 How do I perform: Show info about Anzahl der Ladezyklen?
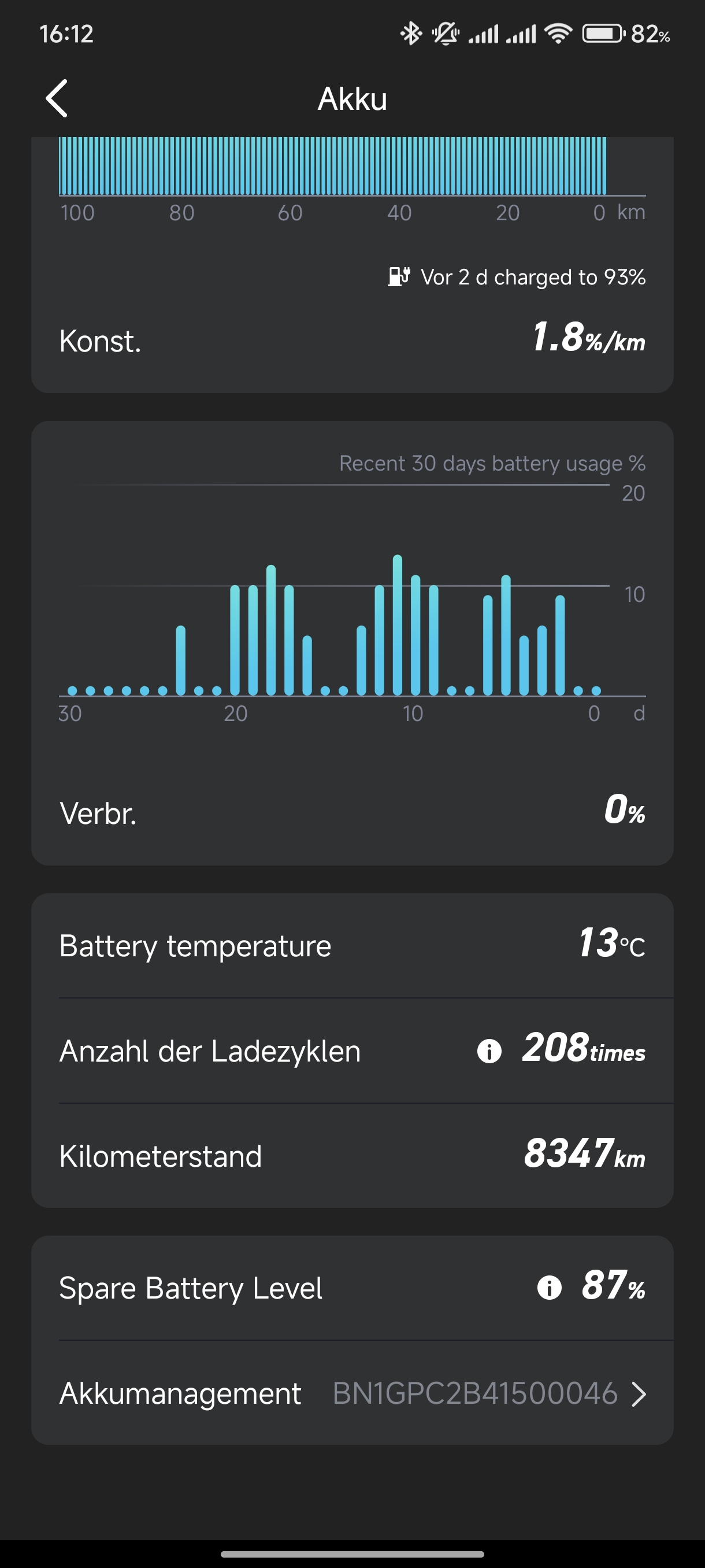point(489,1051)
